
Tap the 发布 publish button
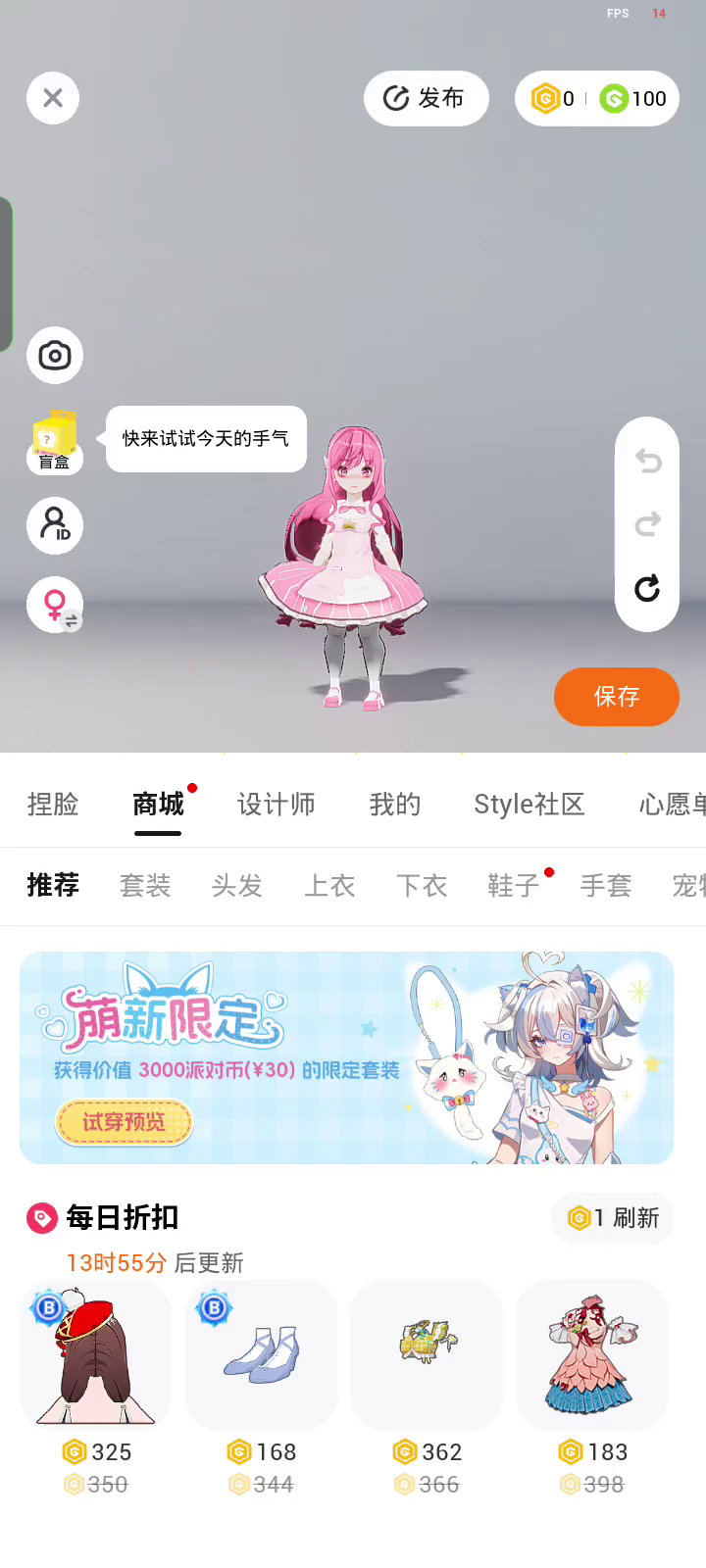[426, 98]
